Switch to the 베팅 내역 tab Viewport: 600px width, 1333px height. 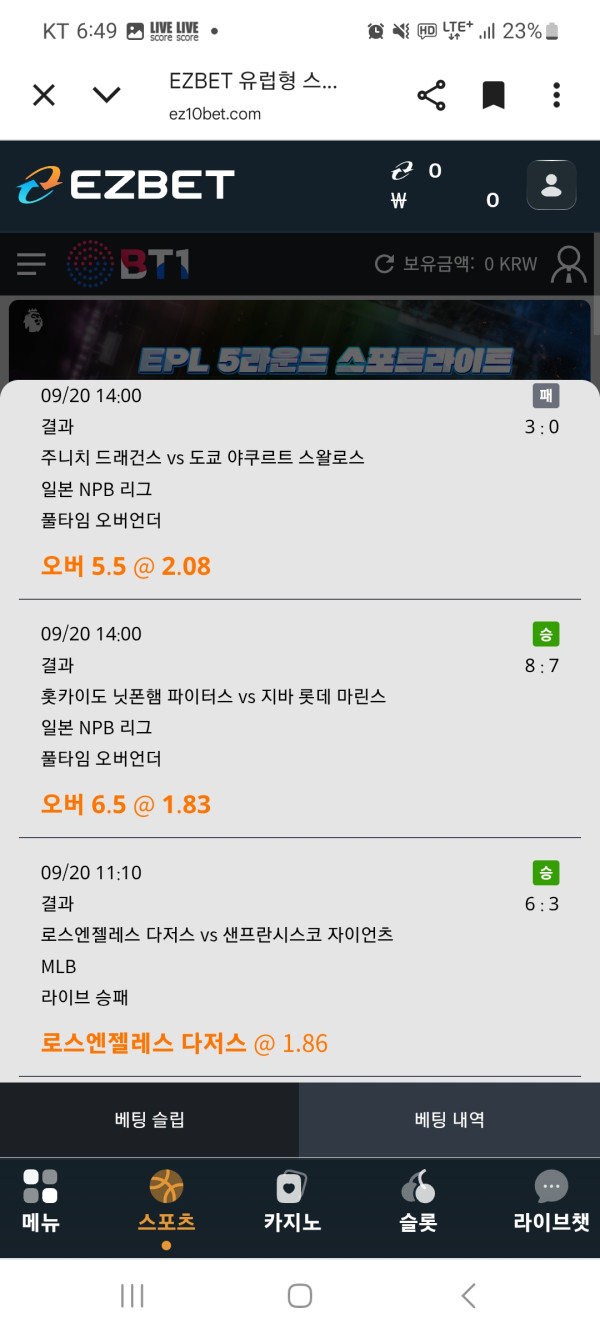(x=449, y=1120)
